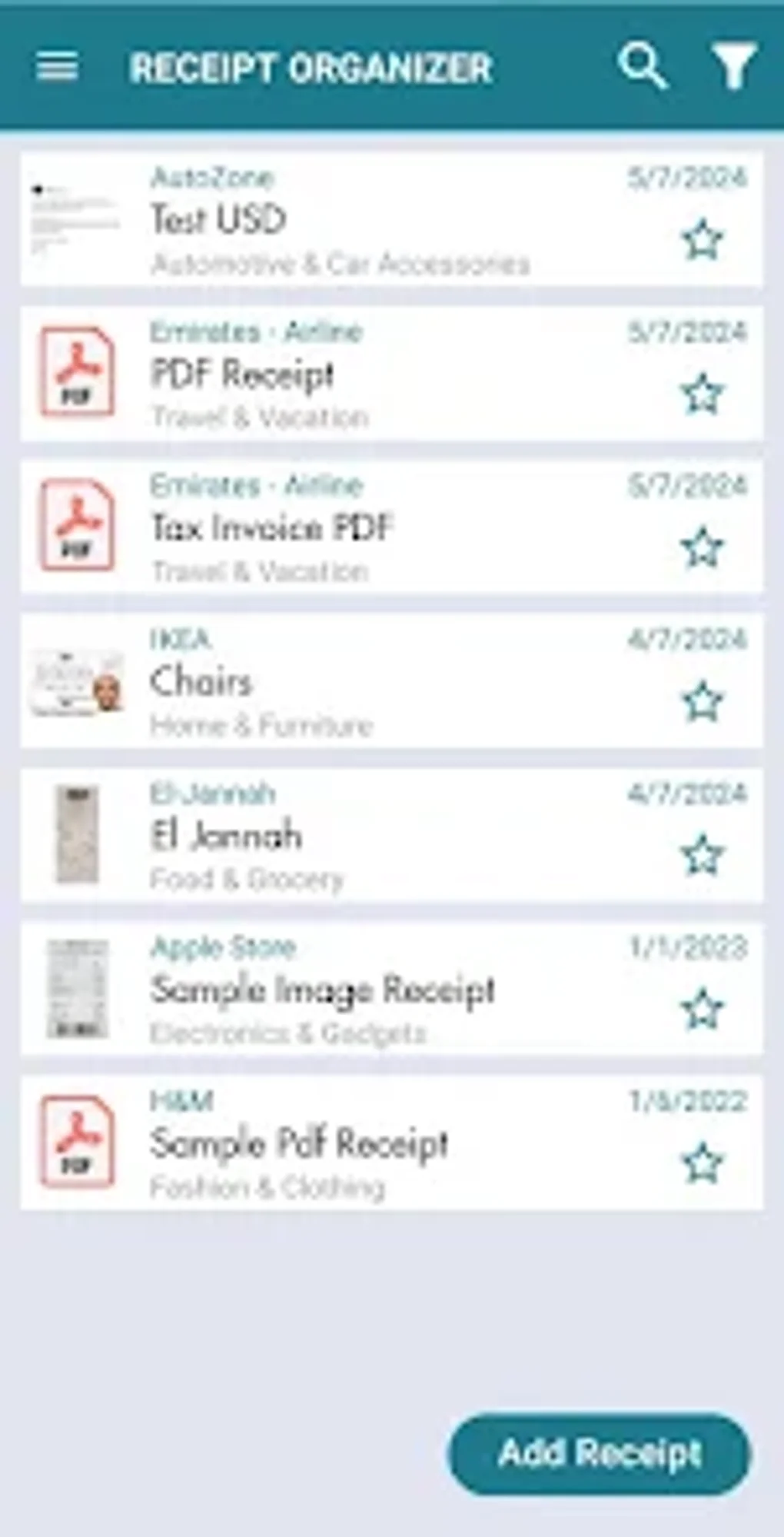Select the Emirates Tax Invoice PDF row
The width and height of the screenshot is (784, 1537).
pyautogui.click(x=323, y=526)
